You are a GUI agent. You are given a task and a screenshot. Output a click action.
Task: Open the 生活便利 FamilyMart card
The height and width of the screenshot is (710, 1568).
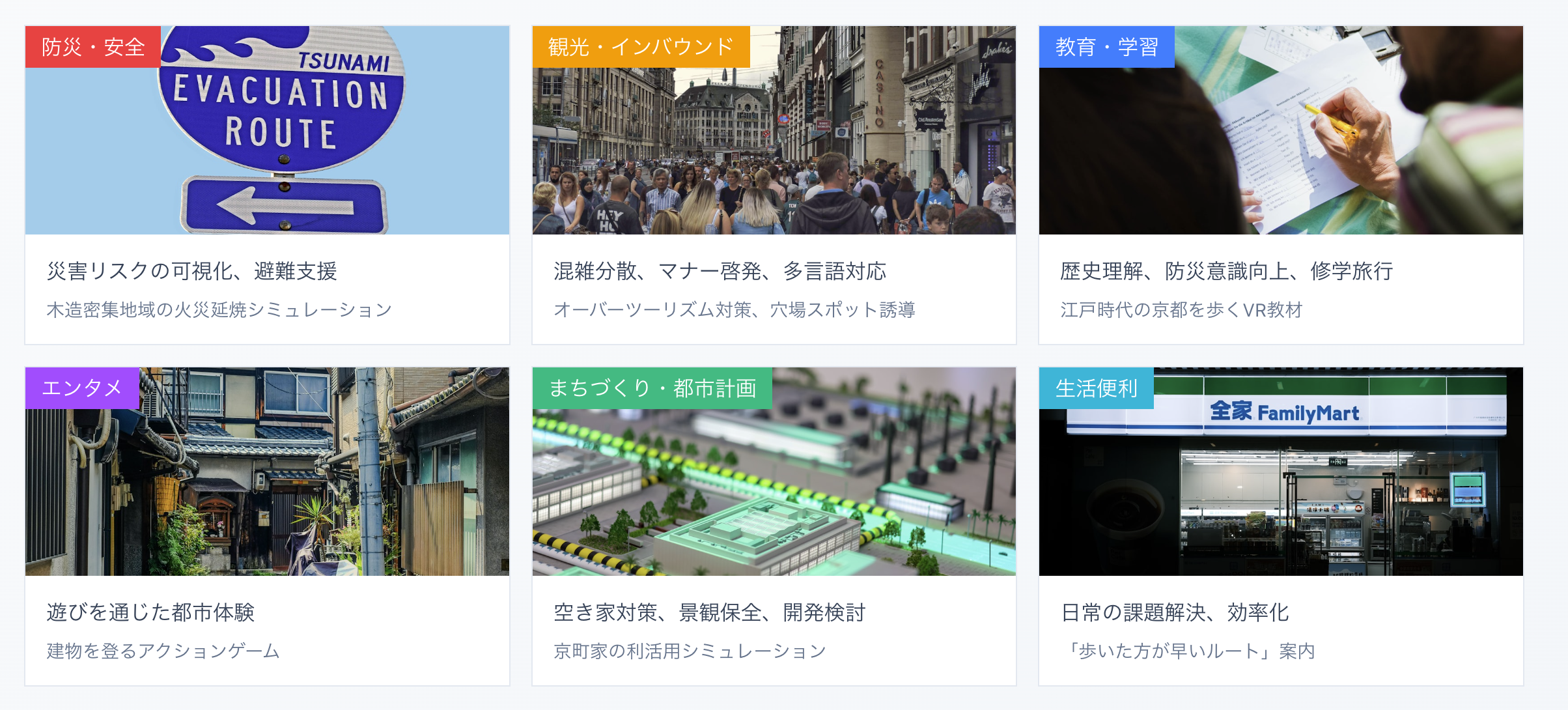[x=1280, y=526]
